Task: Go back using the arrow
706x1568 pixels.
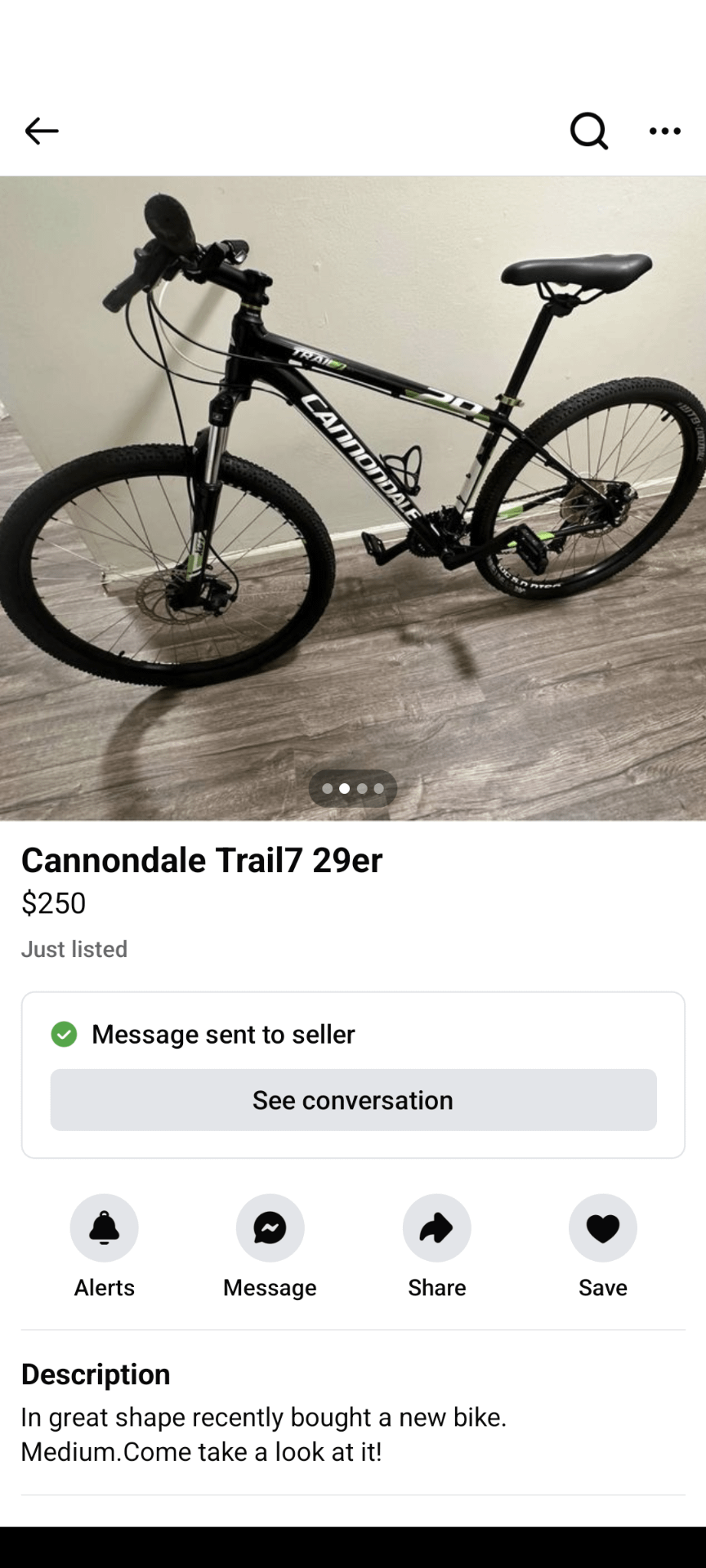Action: (x=41, y=131)
